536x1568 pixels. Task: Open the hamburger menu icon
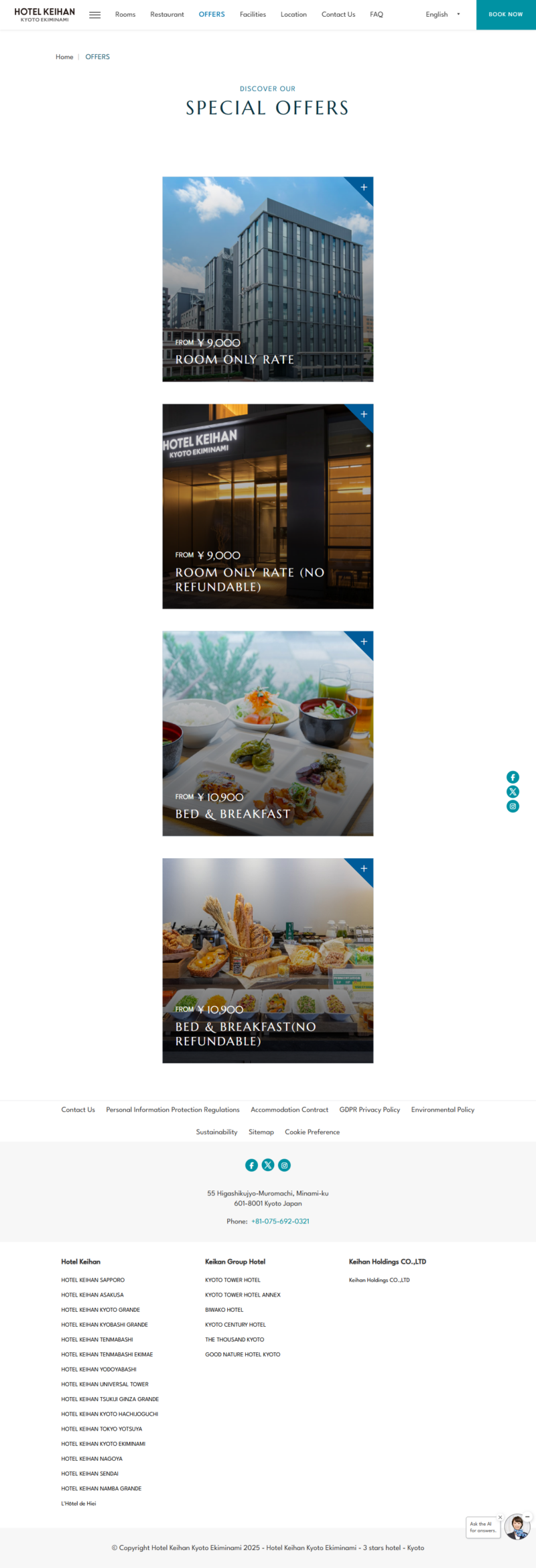coord(95,15)
